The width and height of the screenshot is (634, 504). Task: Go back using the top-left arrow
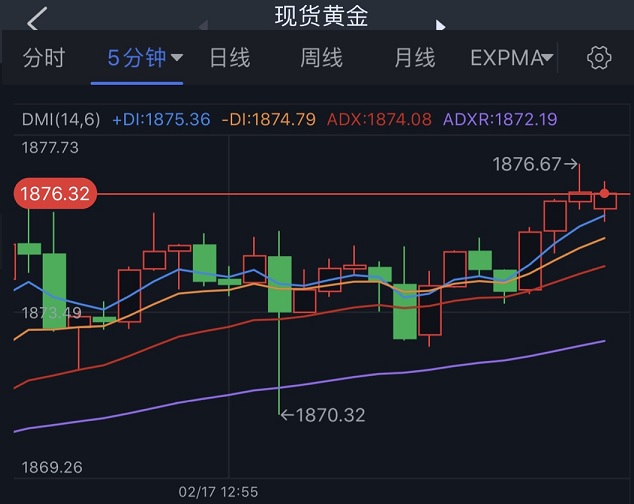[37, 18]
